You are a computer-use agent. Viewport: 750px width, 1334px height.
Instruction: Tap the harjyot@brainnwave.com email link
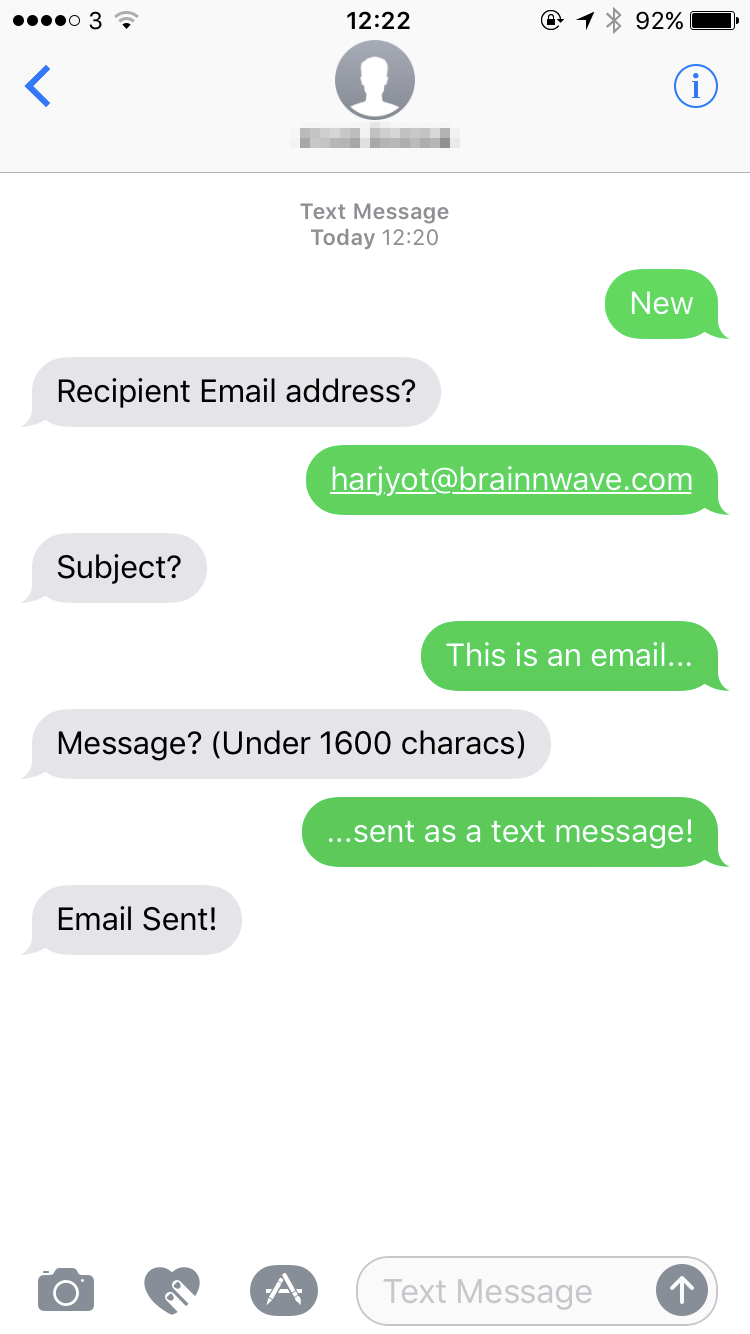(511, 479)
